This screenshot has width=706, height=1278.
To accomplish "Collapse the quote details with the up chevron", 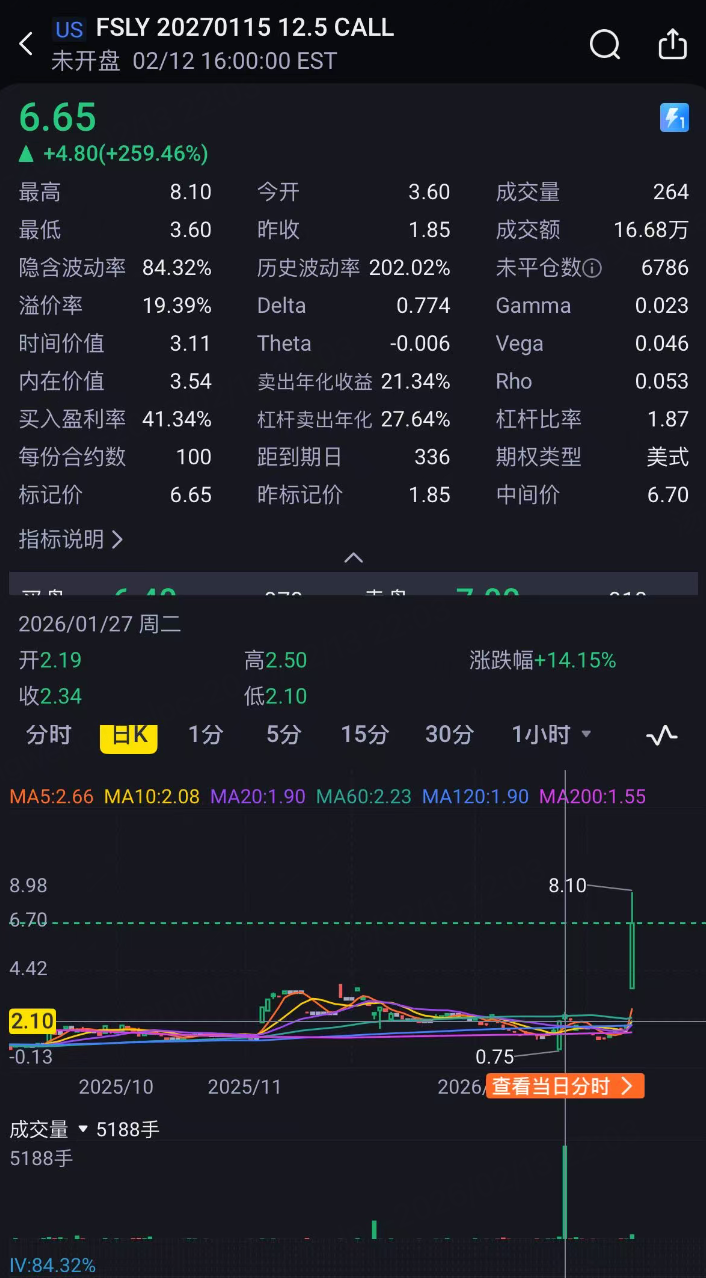I will click(x=353, y=558).
